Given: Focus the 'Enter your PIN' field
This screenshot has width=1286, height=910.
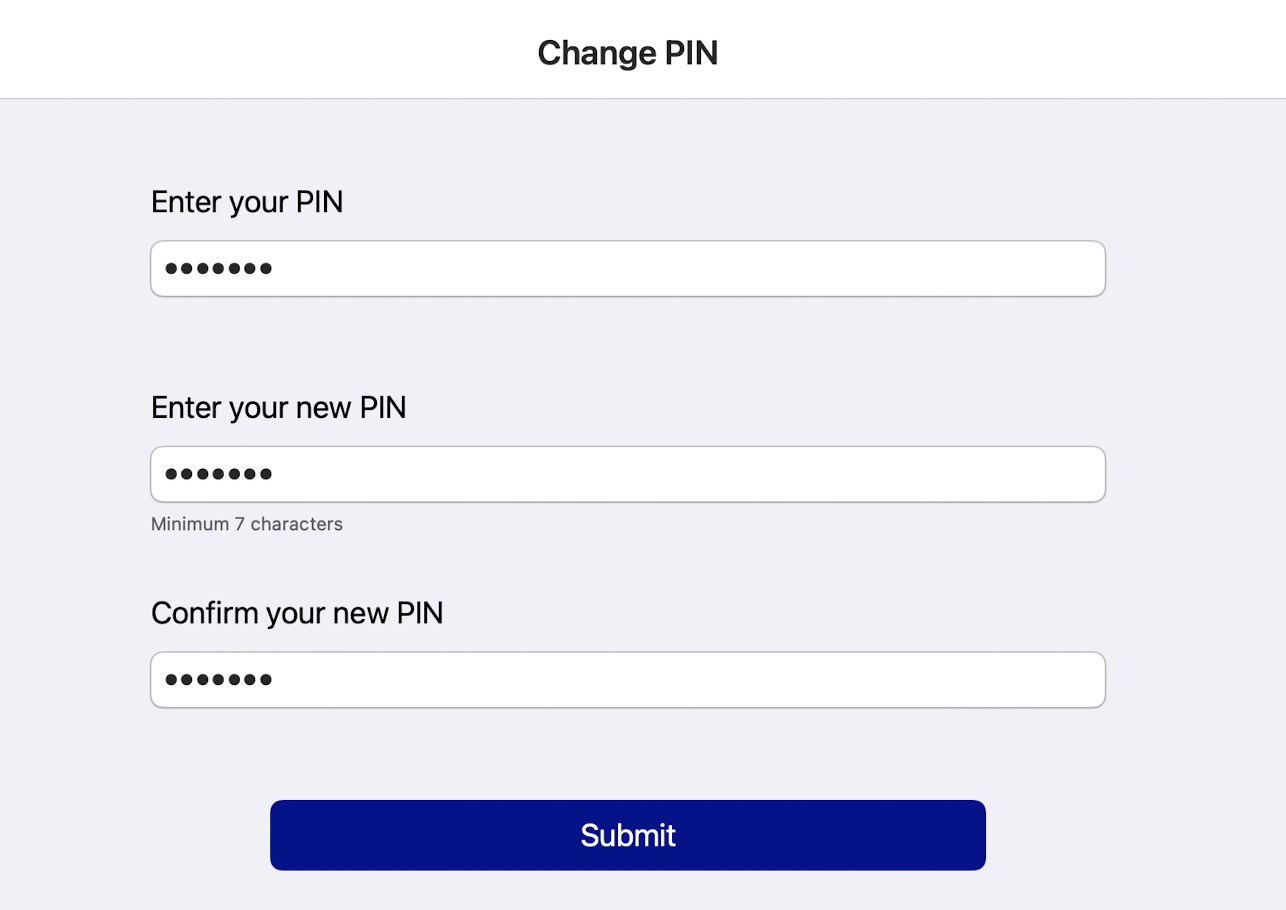Looking at the screenshot, I should [628, 269].
